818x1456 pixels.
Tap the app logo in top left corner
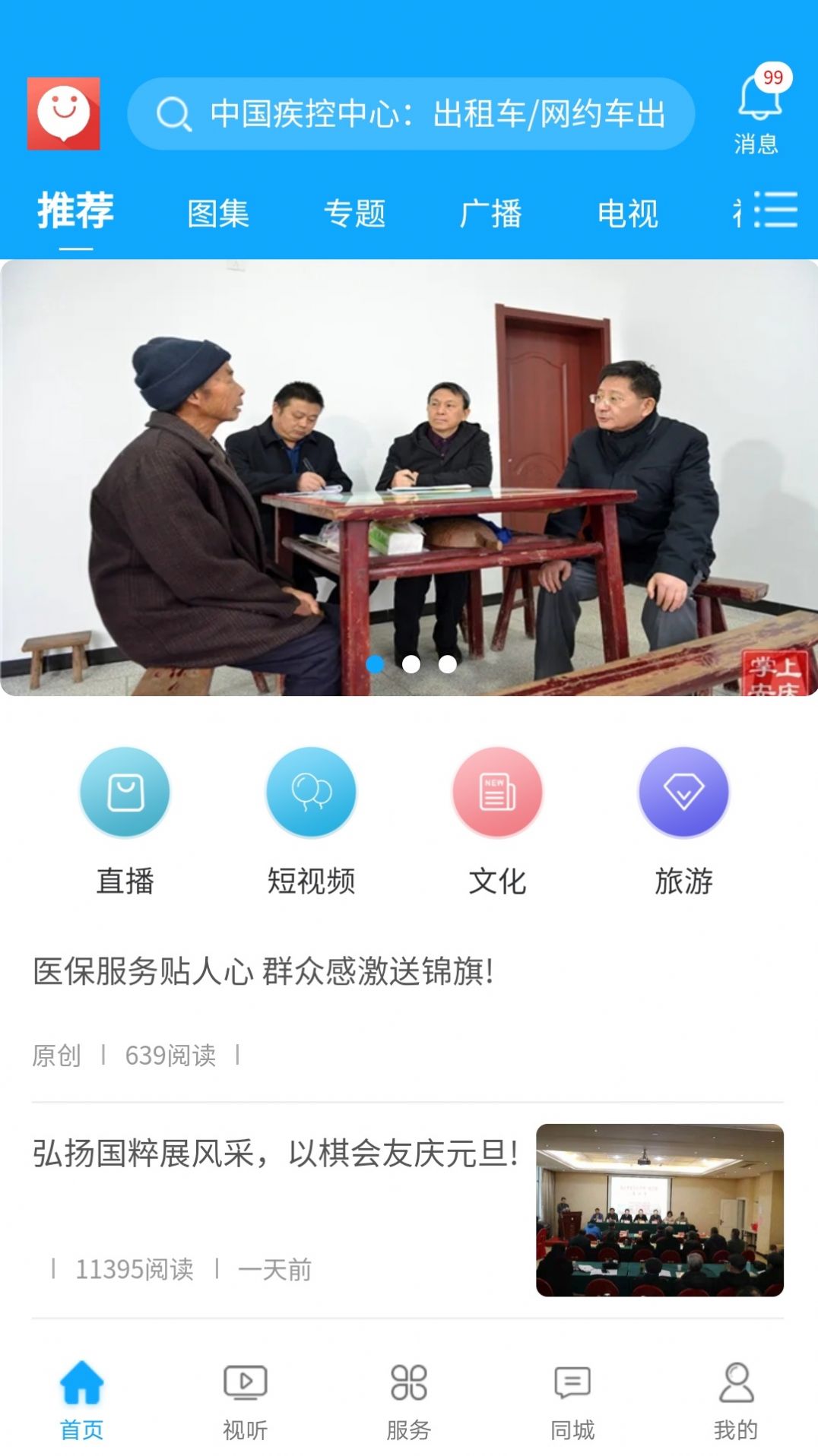click(x=63, y=114)
